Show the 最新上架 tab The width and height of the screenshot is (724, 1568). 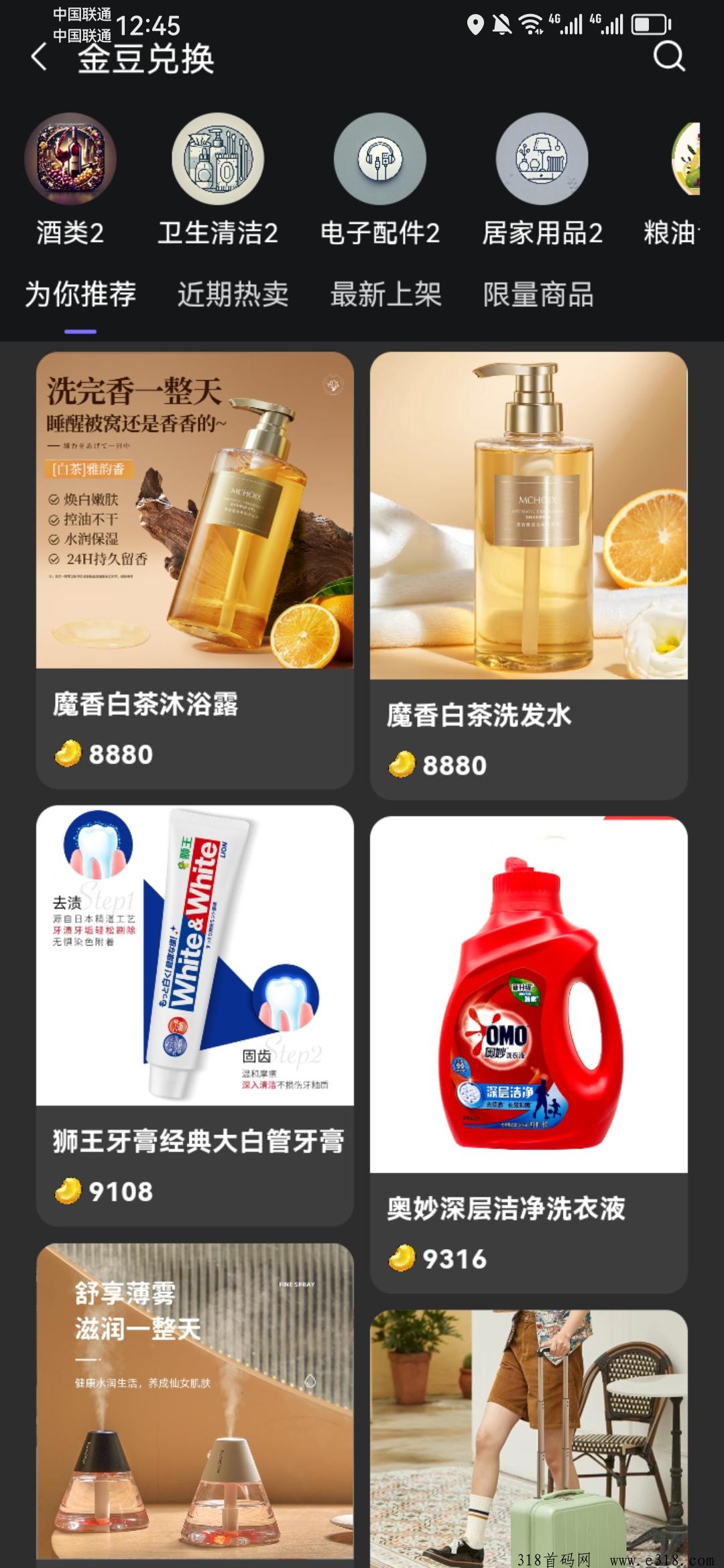click(x=386, y=294)
